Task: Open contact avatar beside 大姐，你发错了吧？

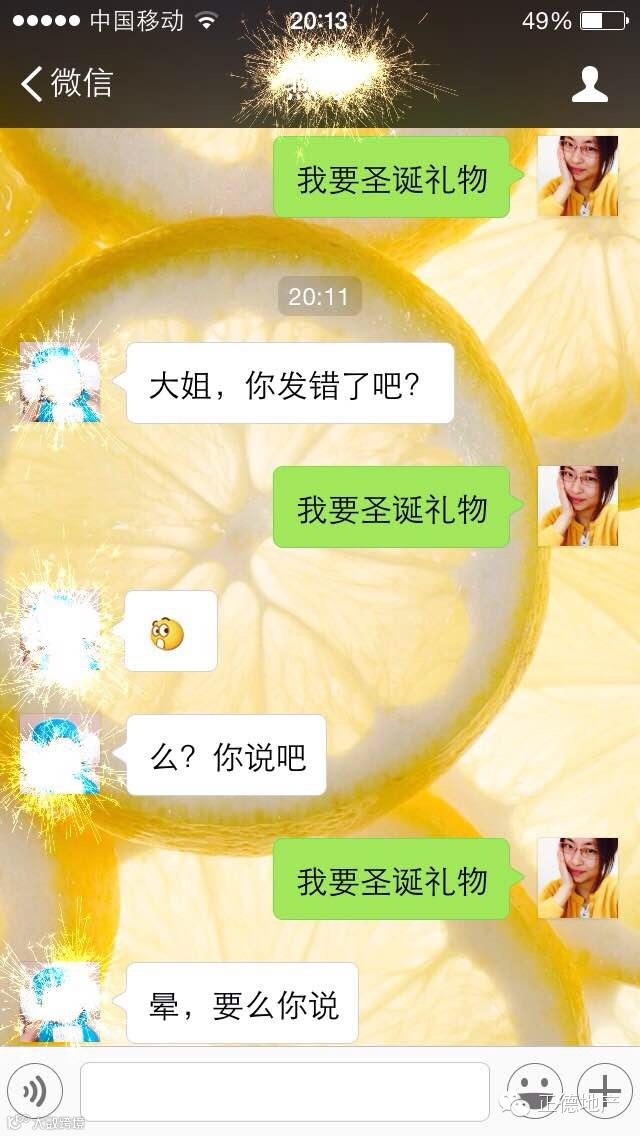Action: pyautogui.click(x=61, y=382)
